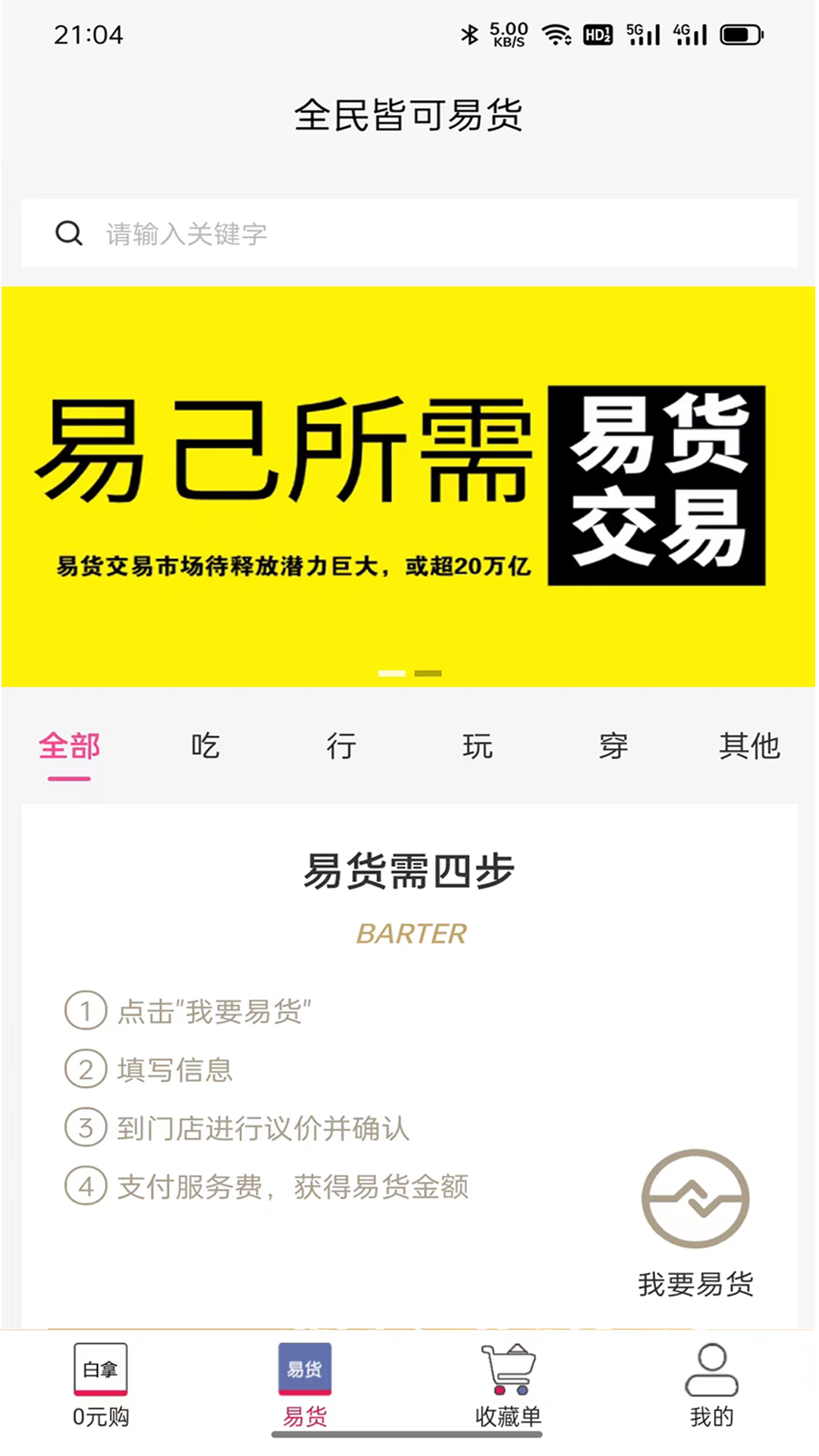Switch to the 穿 category tab
The height and width of the screenshot is (1456, 819).
click(613, 746)
